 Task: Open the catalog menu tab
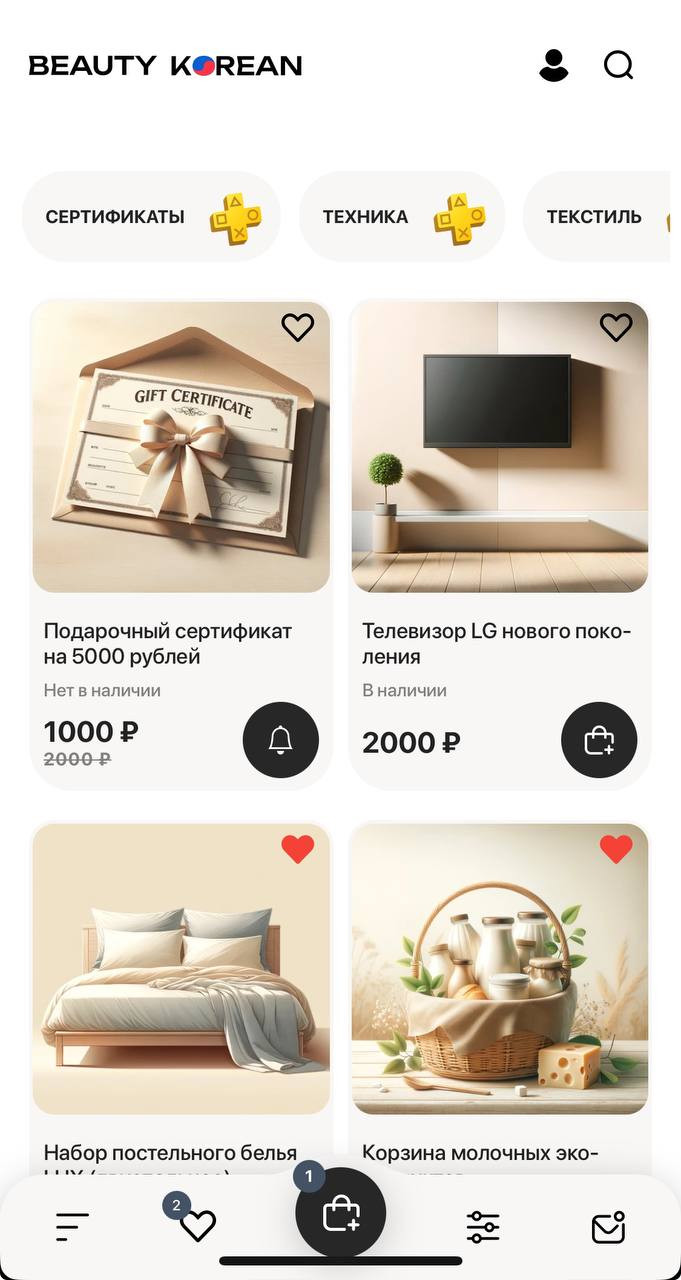72,1226
